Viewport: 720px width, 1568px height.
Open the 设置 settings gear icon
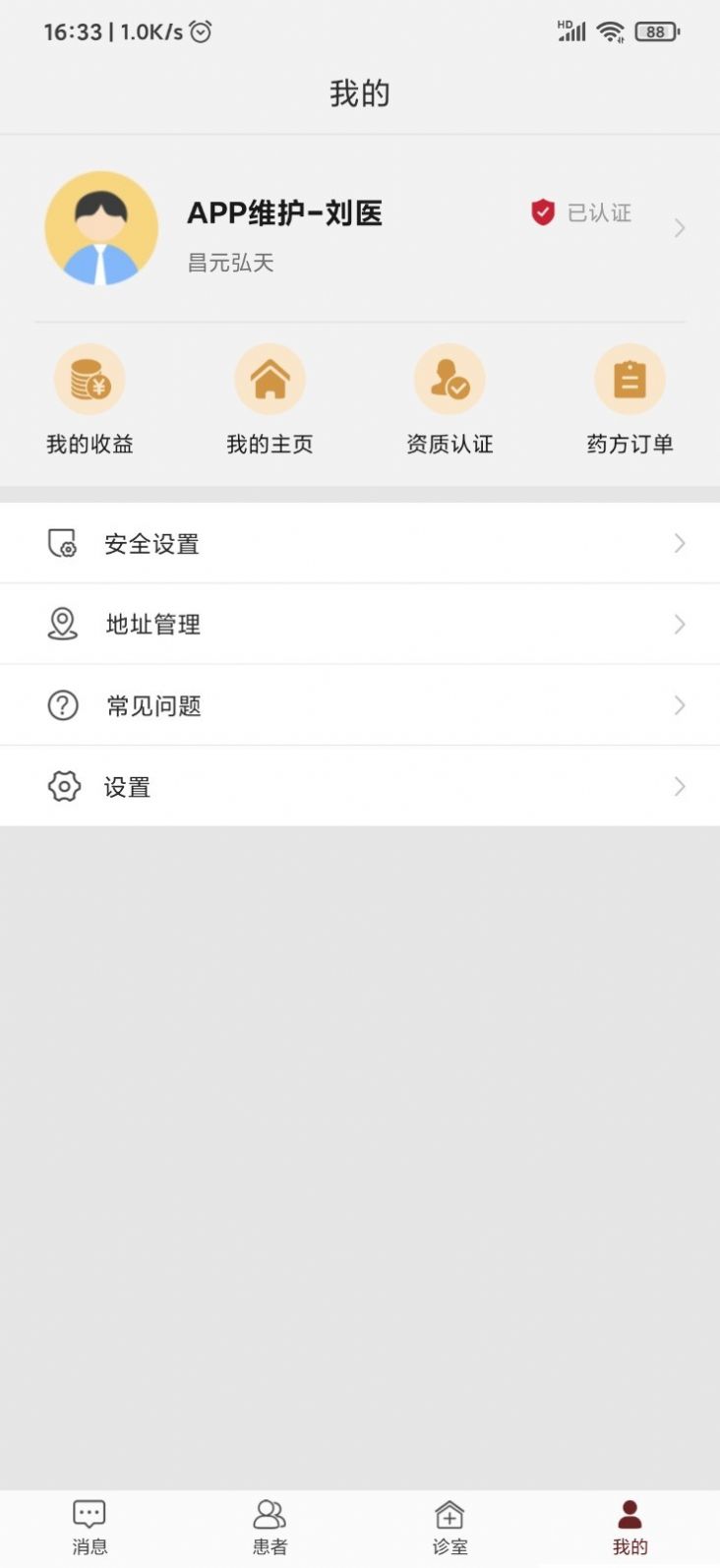(x=63, y=786)
